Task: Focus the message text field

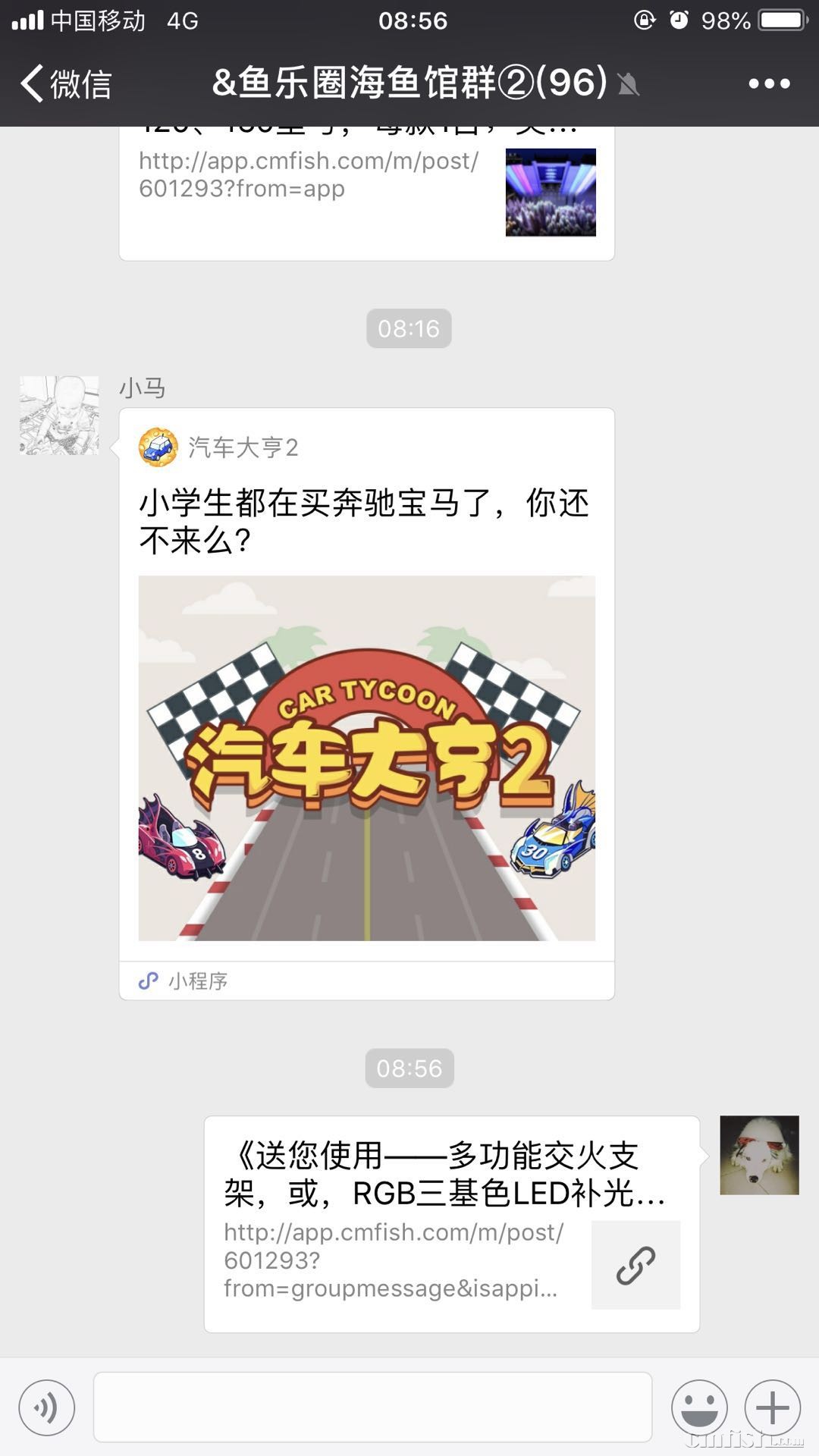Action: (372, 1407)
